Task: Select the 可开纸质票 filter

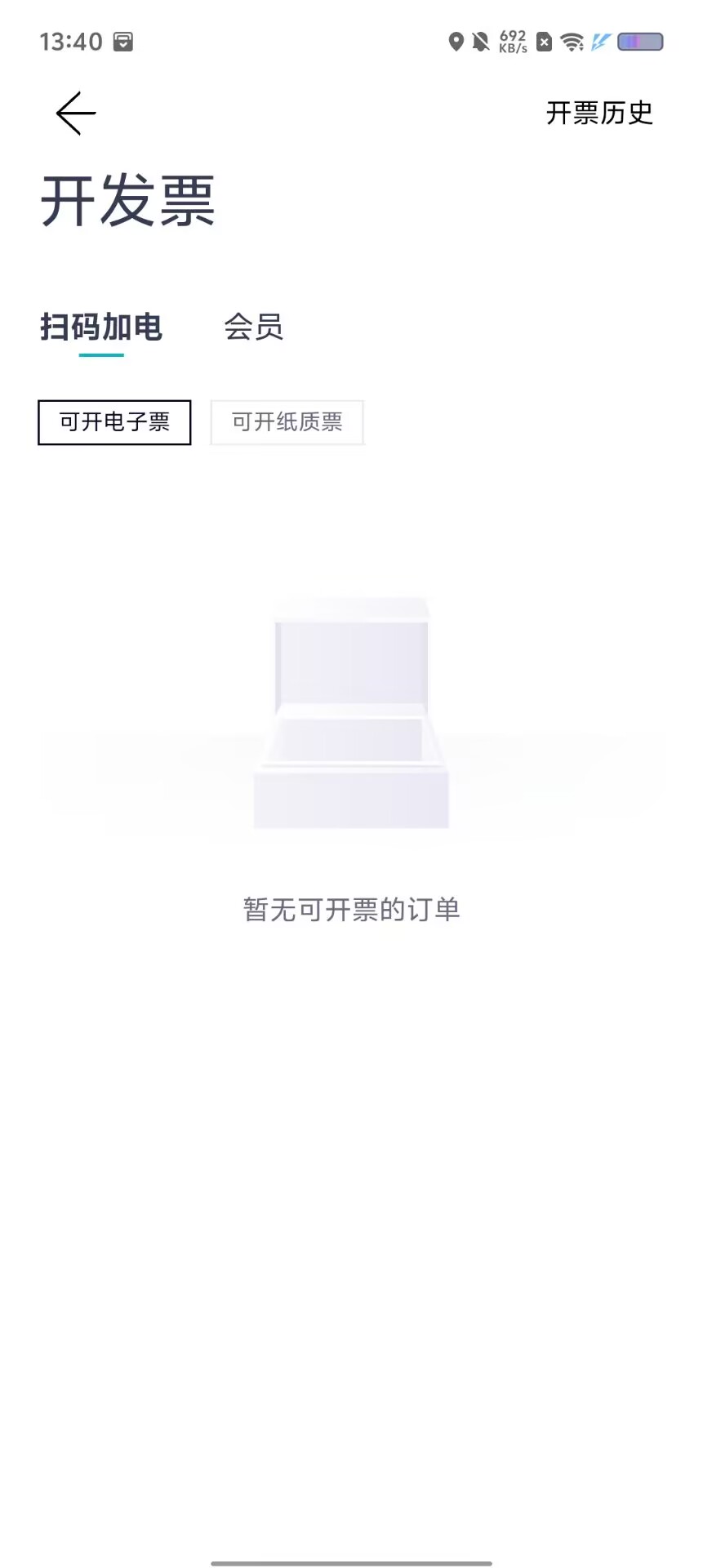Action: pos(287,422)
